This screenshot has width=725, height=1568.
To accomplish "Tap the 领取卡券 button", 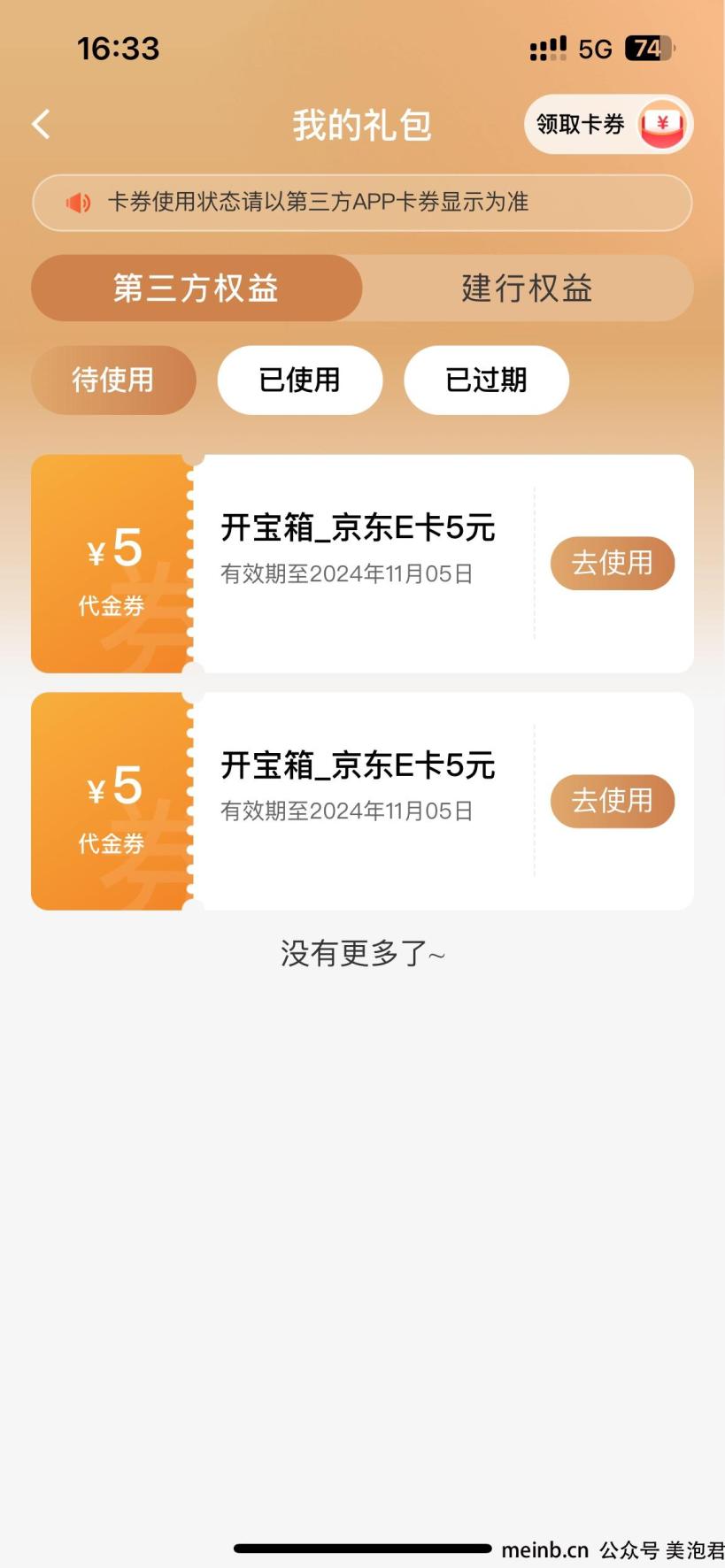I will [608, 124].
